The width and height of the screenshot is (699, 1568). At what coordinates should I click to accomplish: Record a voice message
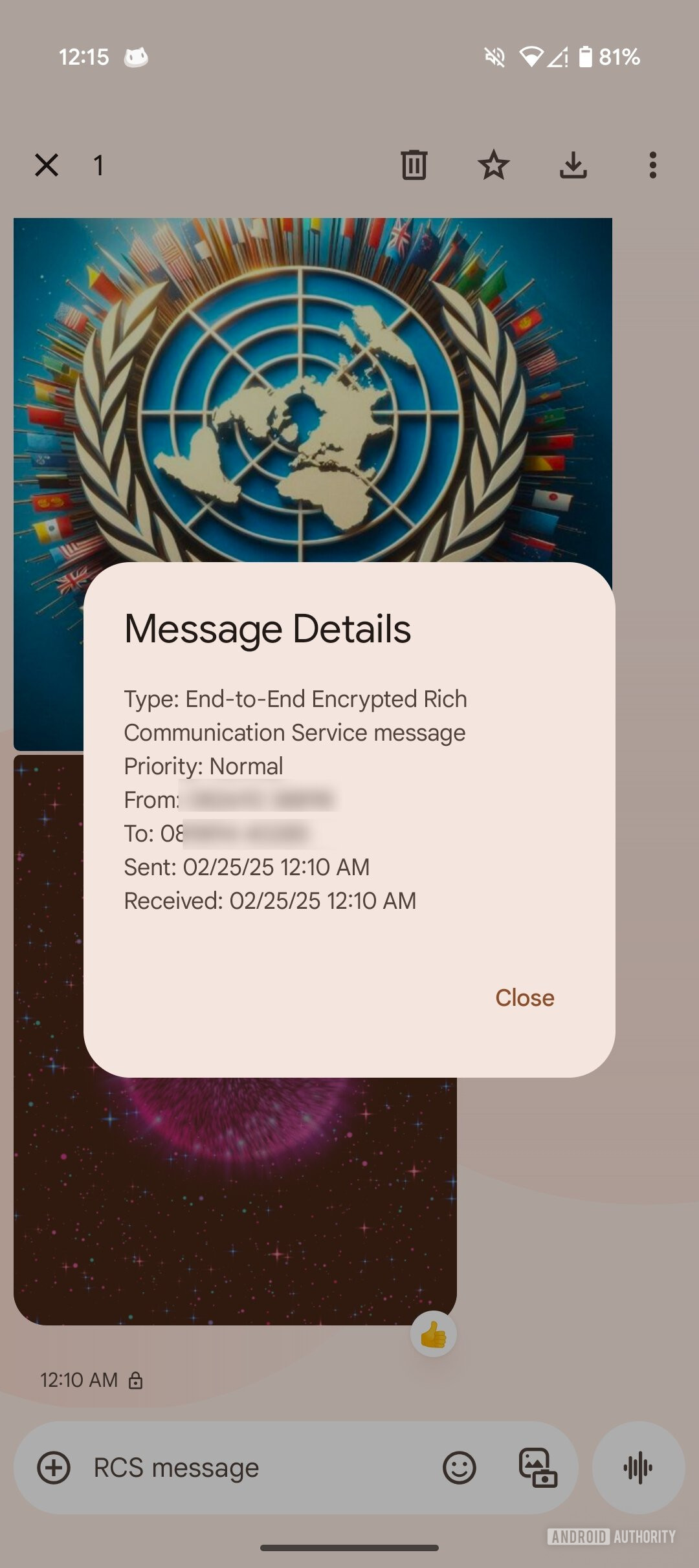point(638,1468)
